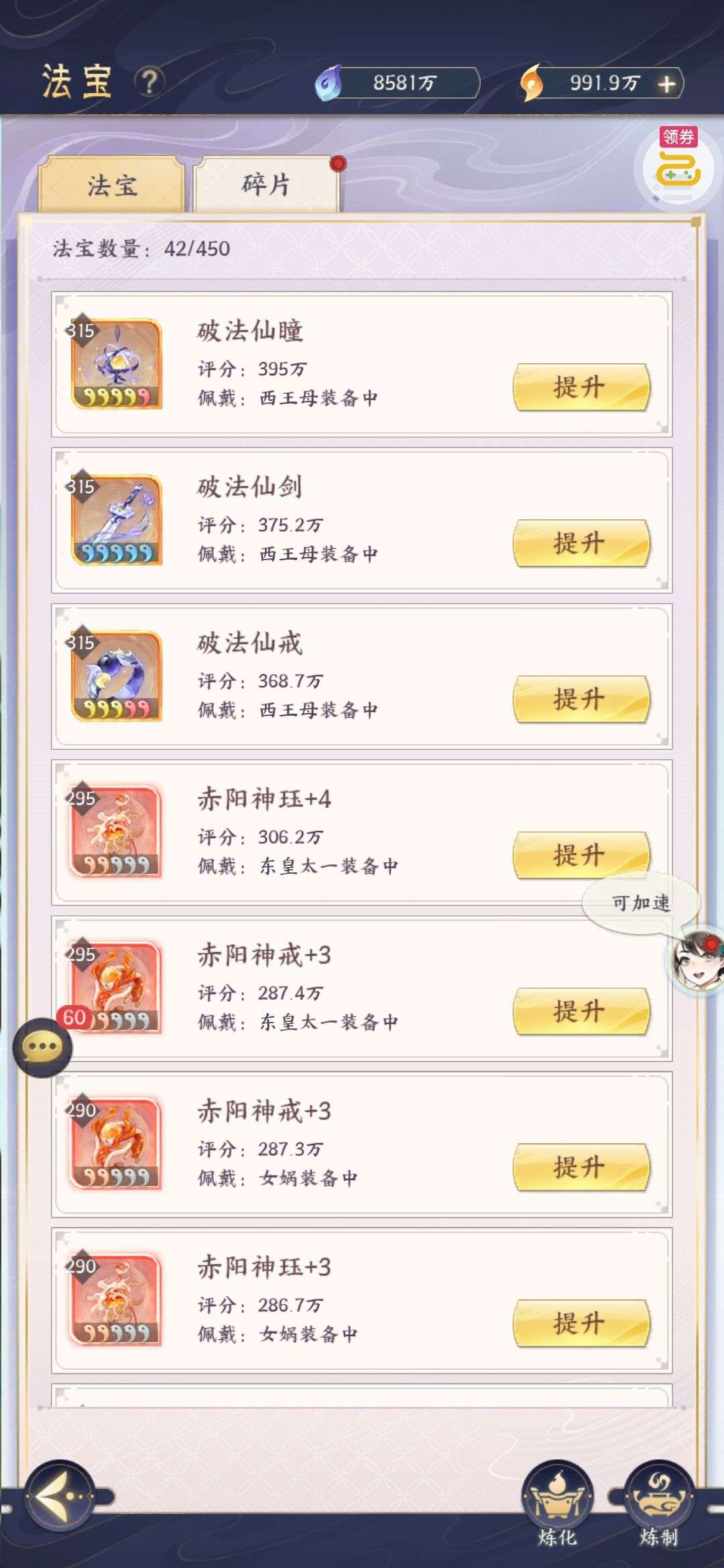Upgrade 赤阳神珏+3 with 提升
Image resolution: width=724 pixels, height=1568 pixels.
tap(581, 1324)
